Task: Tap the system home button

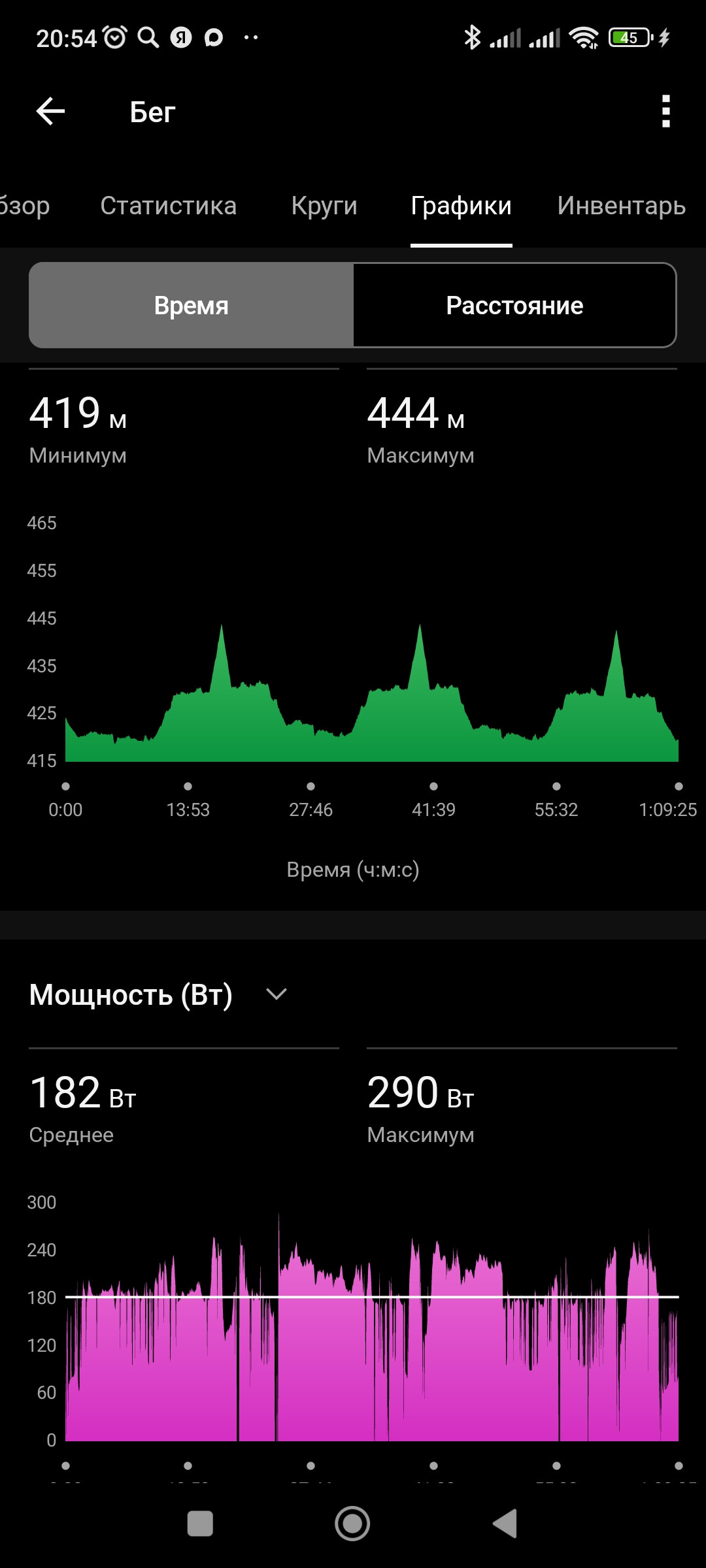Action: coord(352,1524)
